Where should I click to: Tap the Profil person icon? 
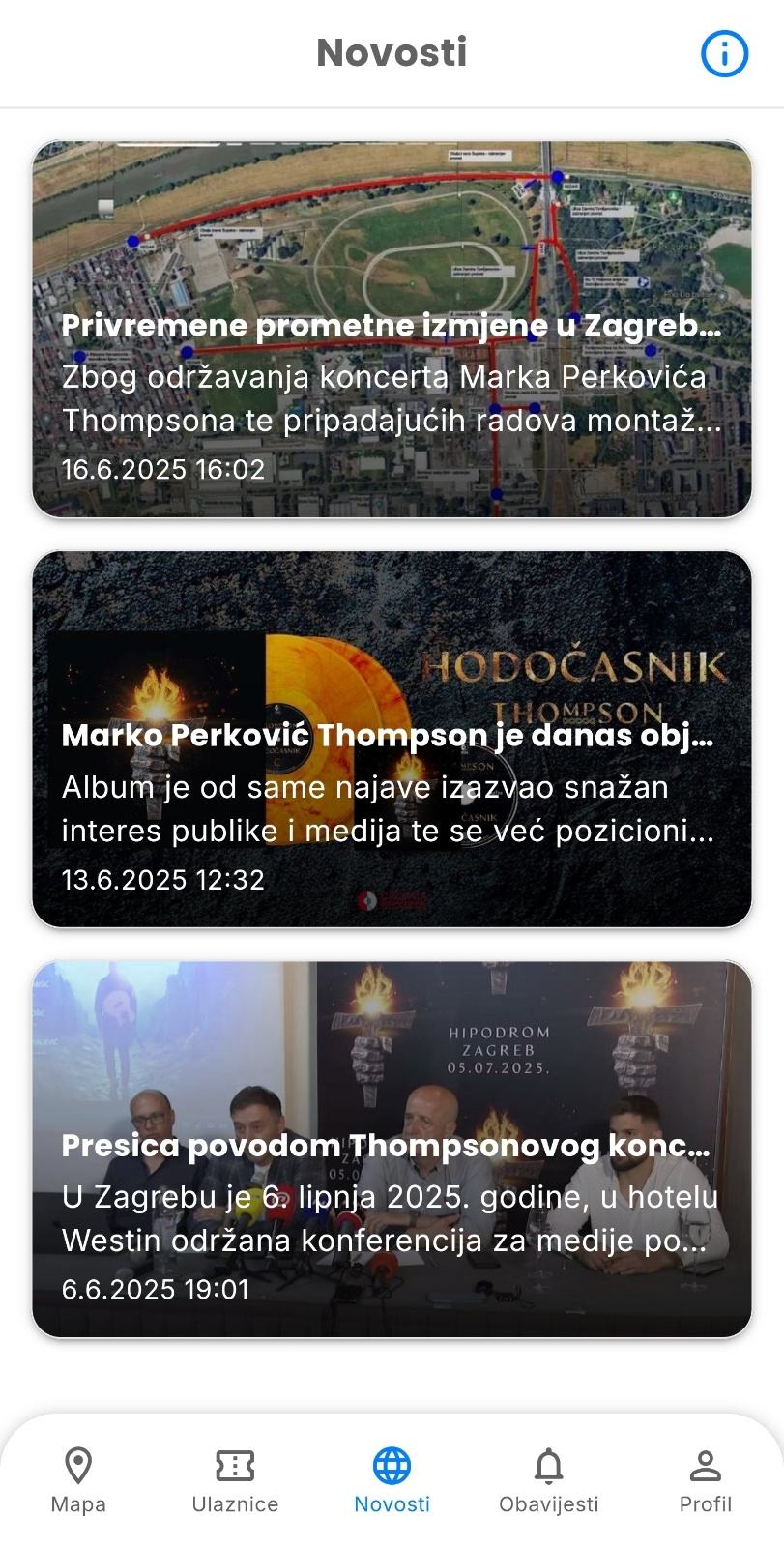pos(705,1465)
